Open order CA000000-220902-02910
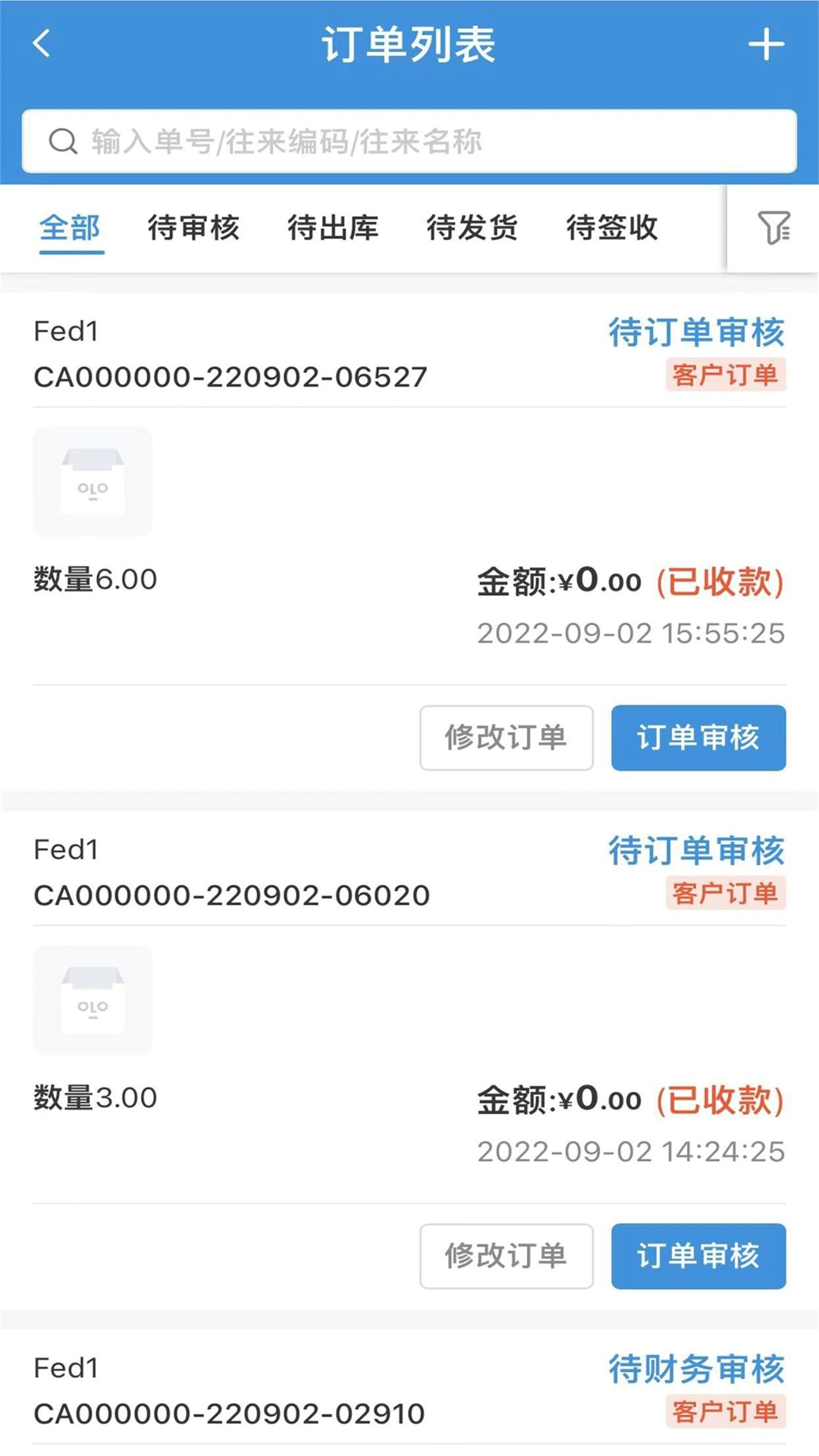This screenshot has height=1456, width=819. coord(229,1414)
